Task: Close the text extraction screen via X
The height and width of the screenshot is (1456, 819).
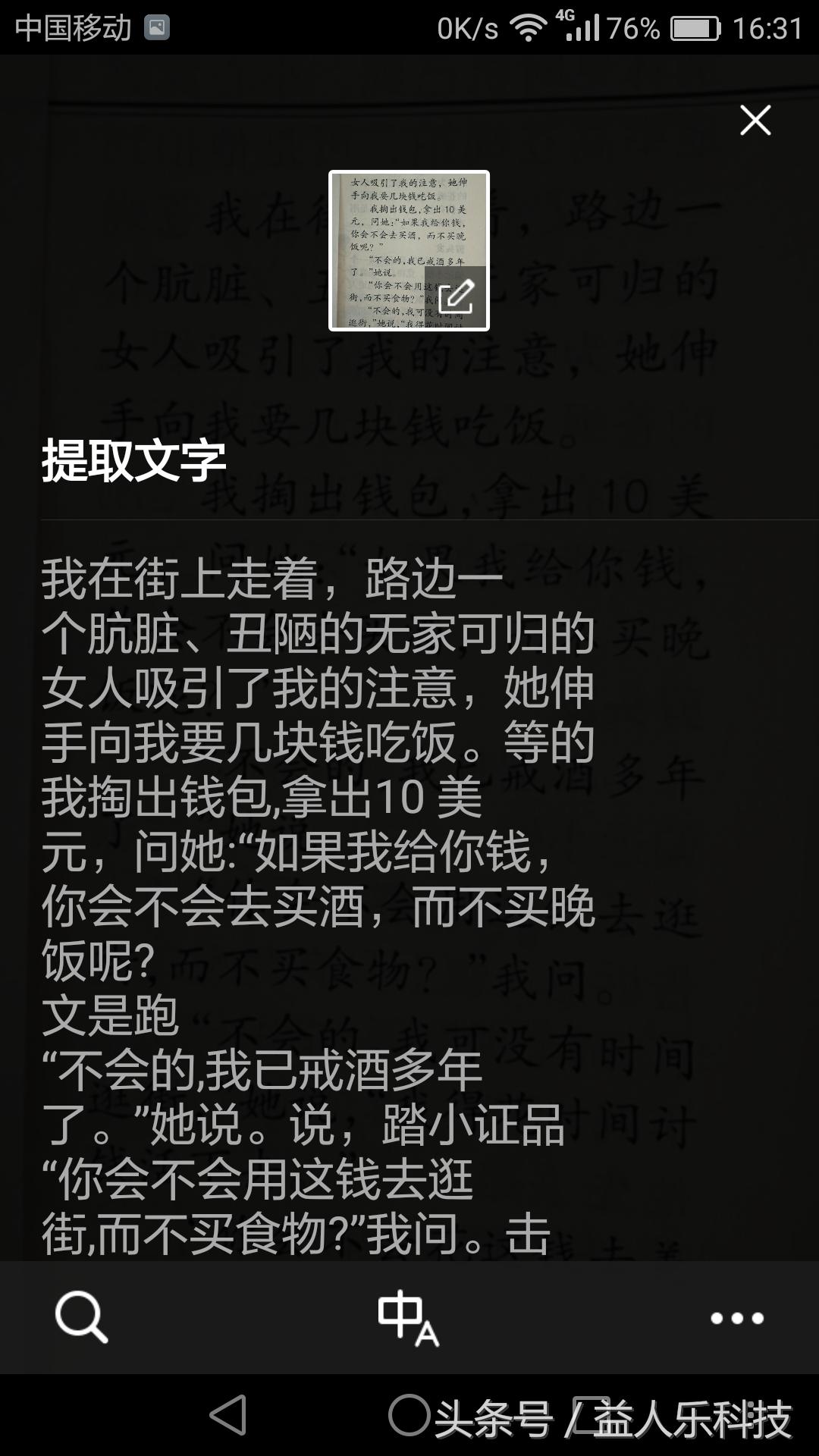Action: 754,120
